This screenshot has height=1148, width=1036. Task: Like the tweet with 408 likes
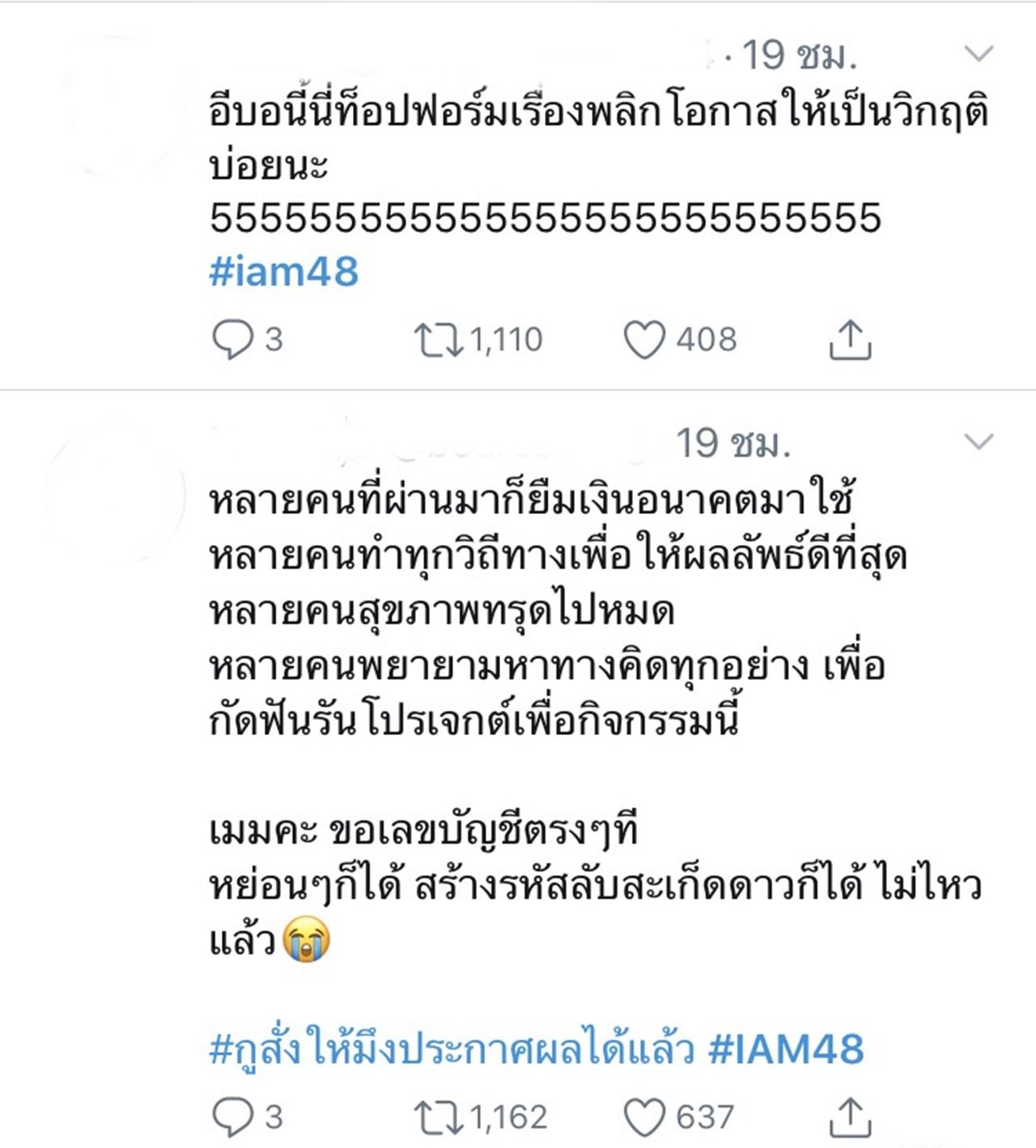pos(644,339)
